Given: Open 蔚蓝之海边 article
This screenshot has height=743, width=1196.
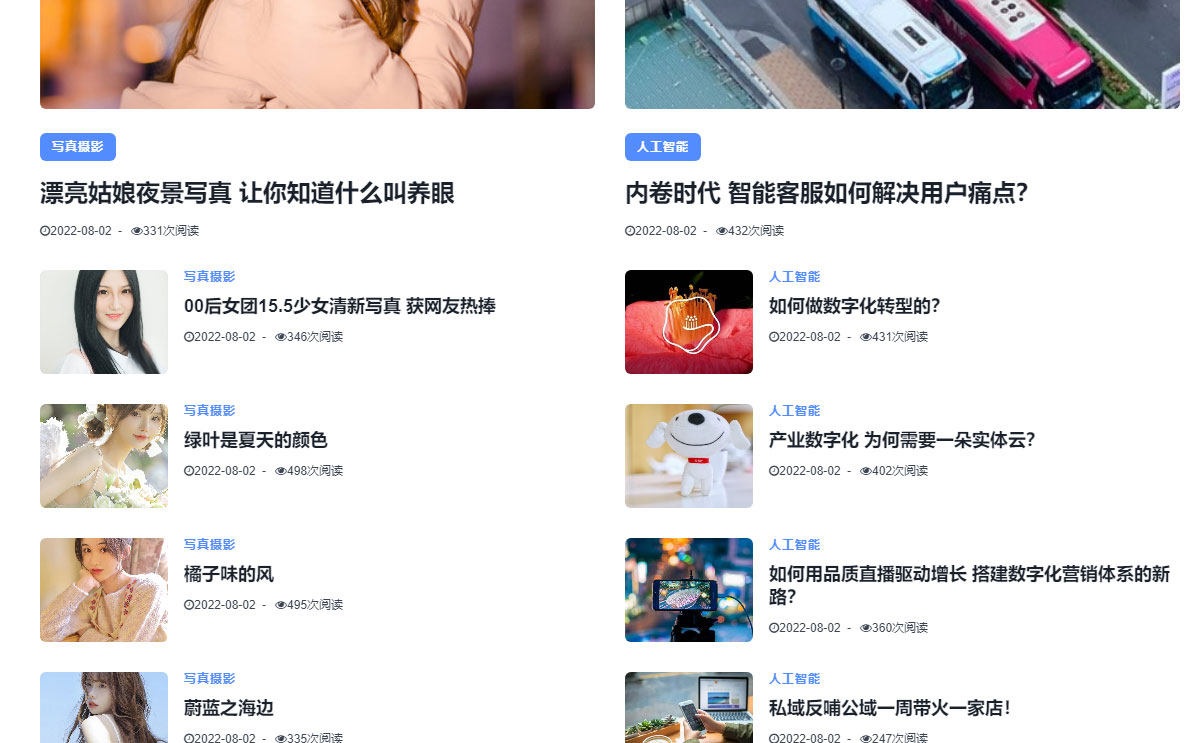Looking at the screenshot, I should [228, 708].
